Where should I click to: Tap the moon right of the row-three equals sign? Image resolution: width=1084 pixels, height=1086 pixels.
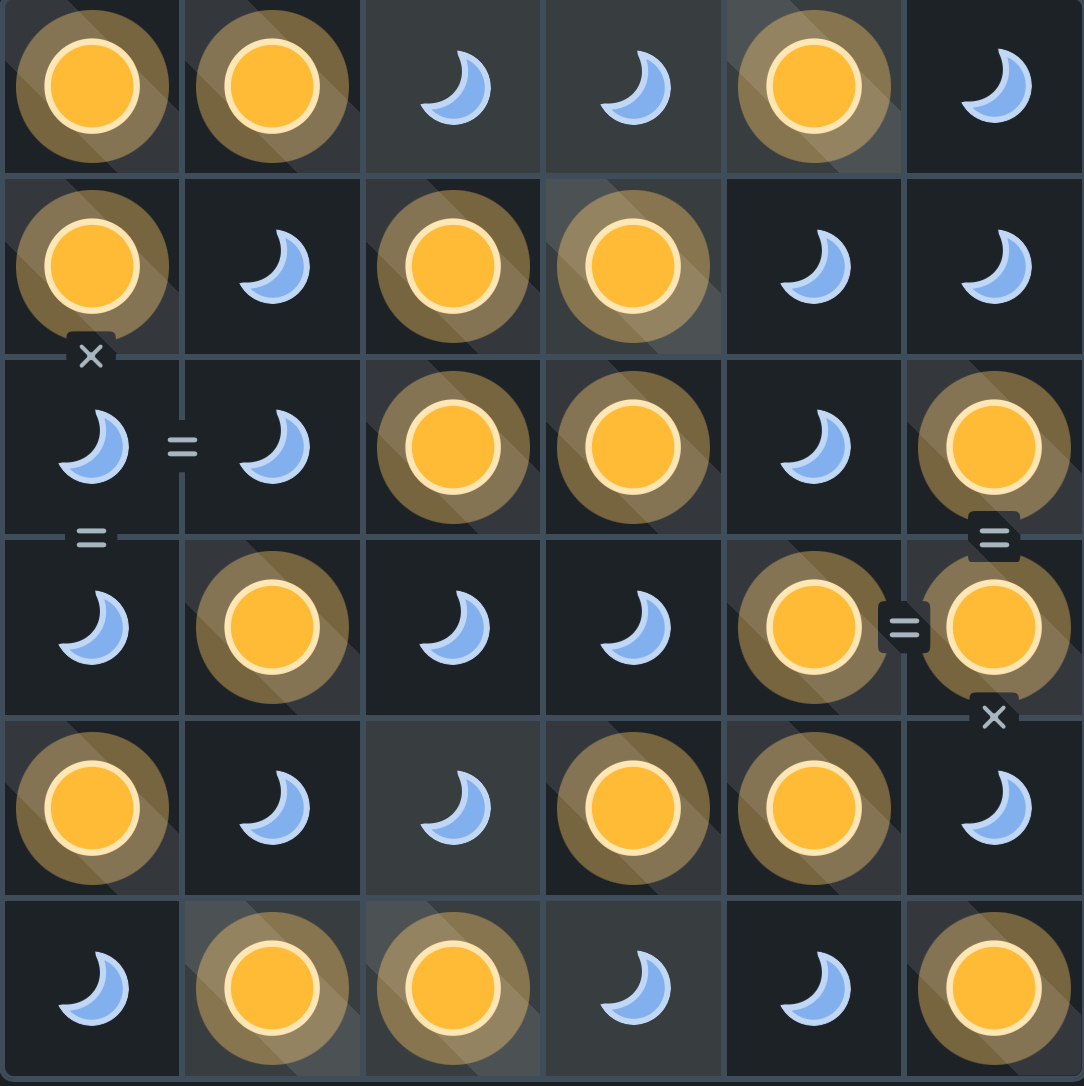(x=273, y=447)
